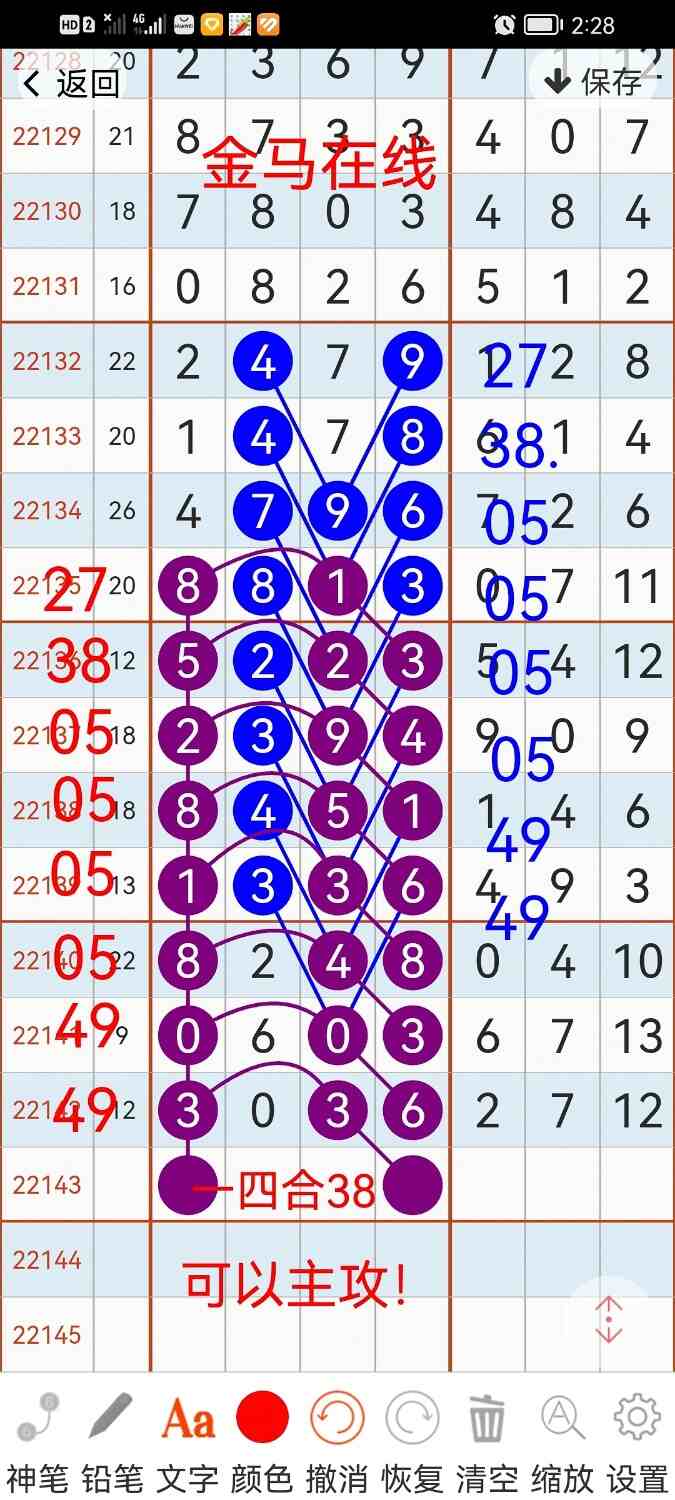Activate the 缩放 zoom tool
The image size is (675, 1500).
pos(562,1438)
